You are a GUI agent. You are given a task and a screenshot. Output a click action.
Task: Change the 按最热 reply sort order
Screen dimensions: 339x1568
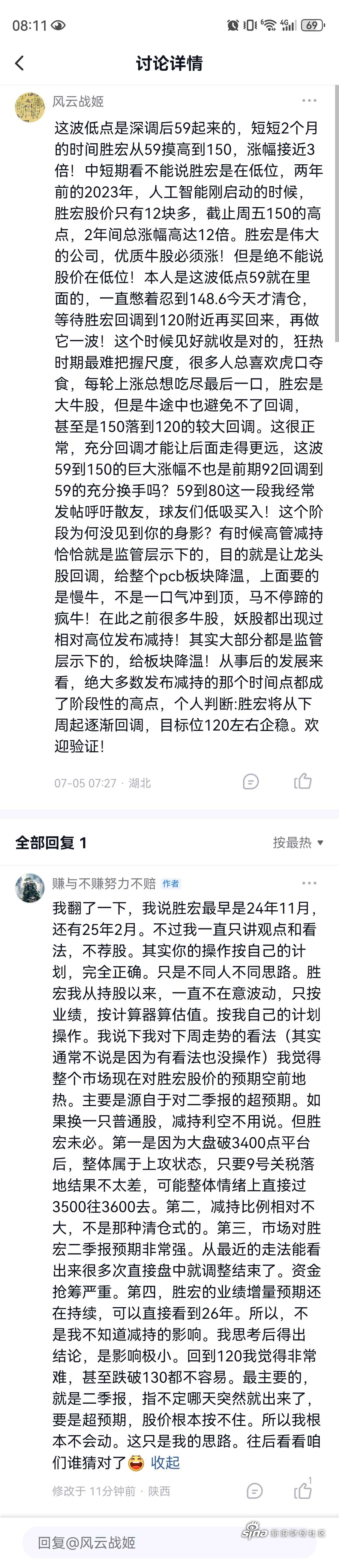(298, 842)
